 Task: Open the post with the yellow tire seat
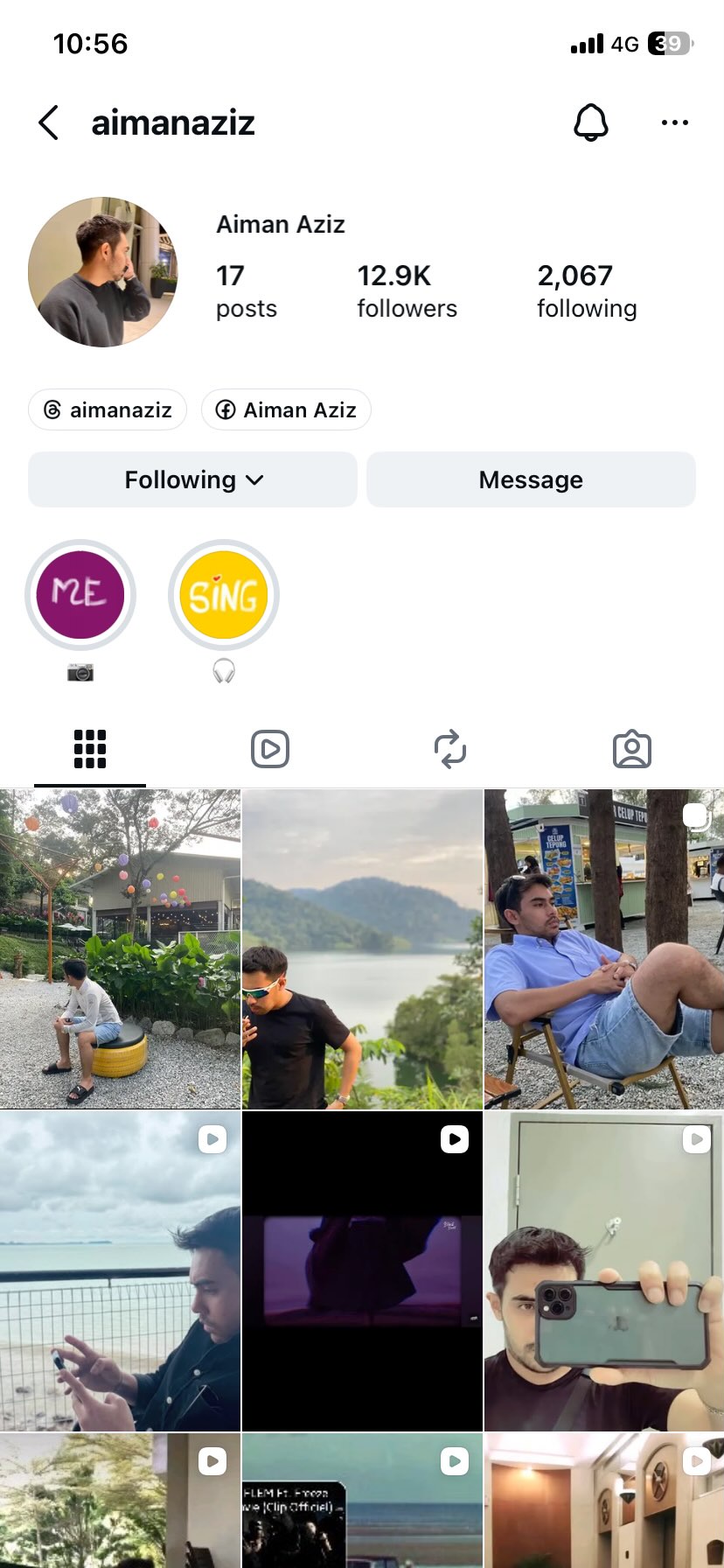point(120,949)
